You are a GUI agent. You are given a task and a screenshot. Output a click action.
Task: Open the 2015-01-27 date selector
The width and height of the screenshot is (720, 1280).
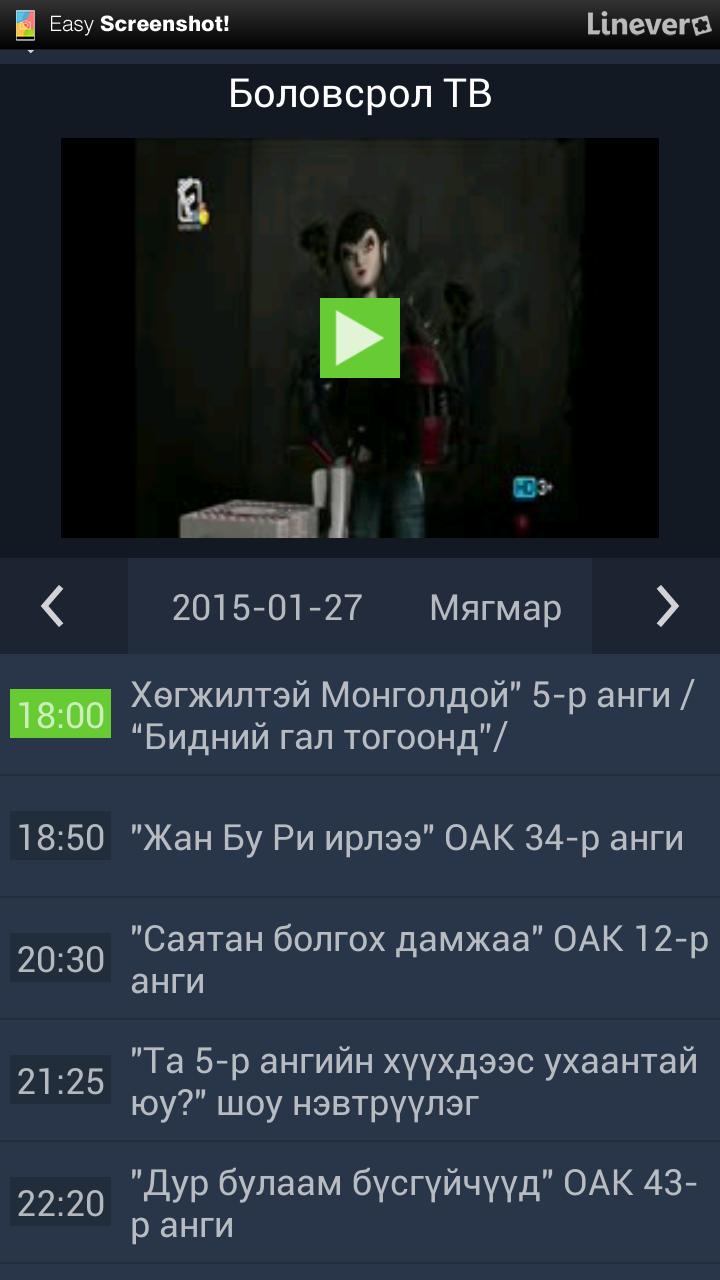pos(267,607)
